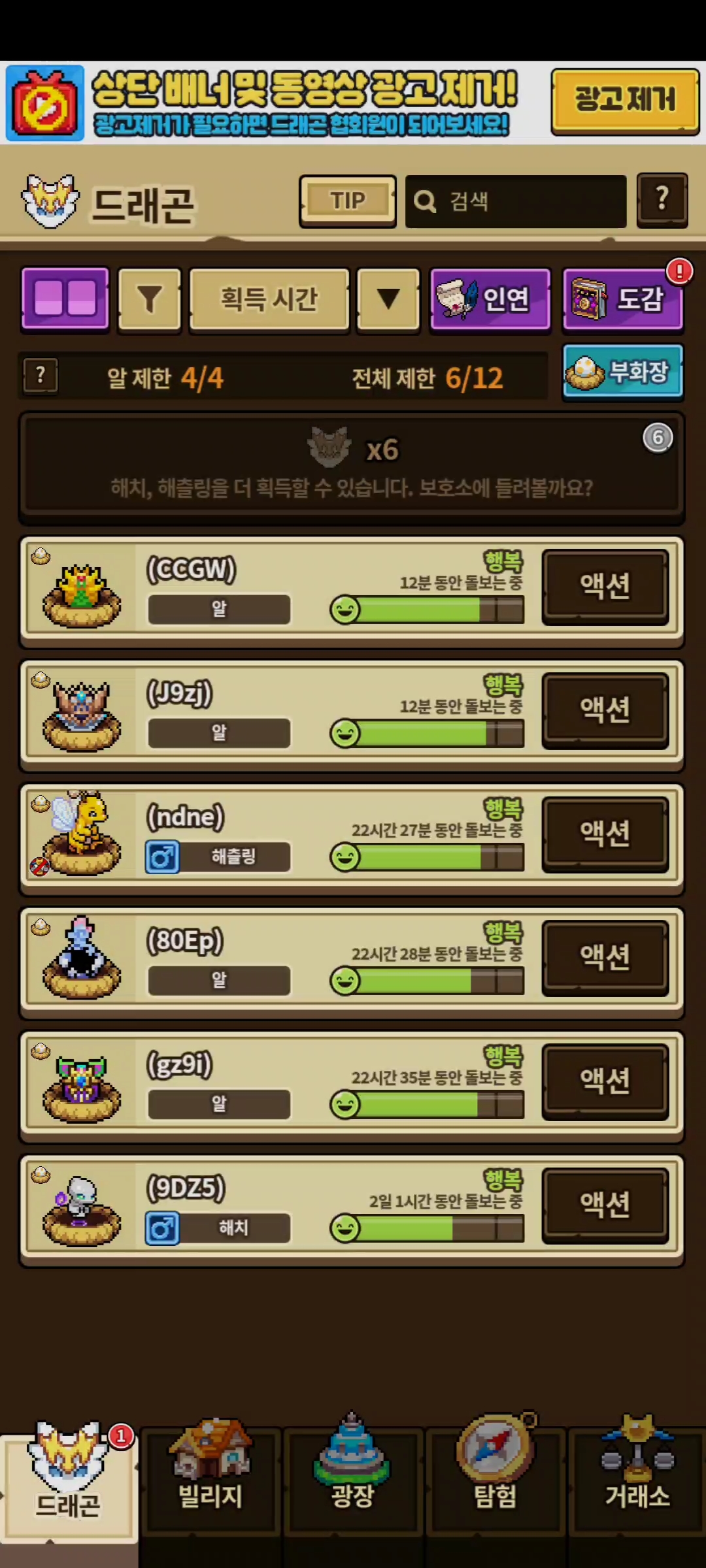Screen dimensions: 706x1568
Task: Open the shelter x6 banner
Action: click(x=352, y=466)
